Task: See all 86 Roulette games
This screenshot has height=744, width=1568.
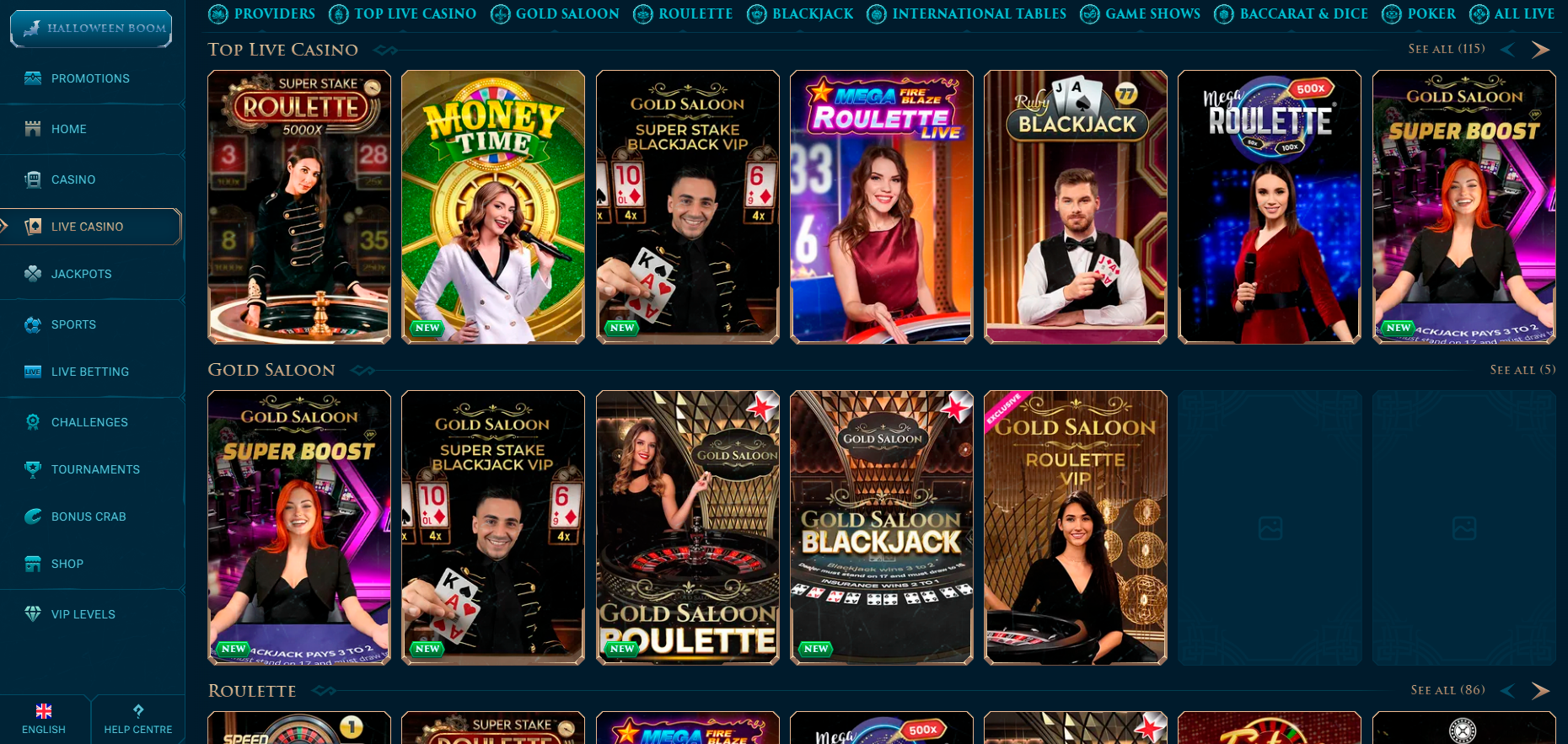Action: 1447,690
